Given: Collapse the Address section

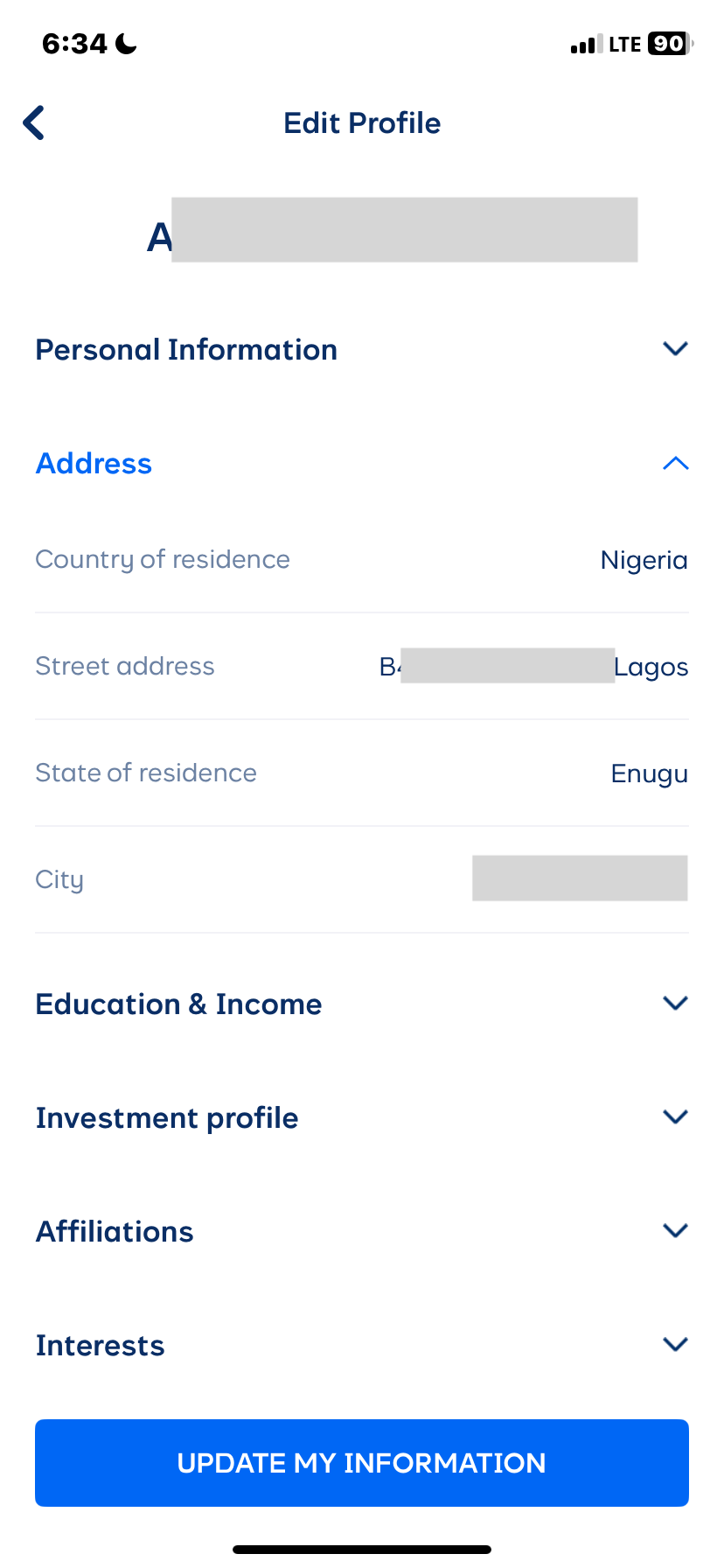Looking at the screenshot, I should pyautogui.click(x=674, y=463).
